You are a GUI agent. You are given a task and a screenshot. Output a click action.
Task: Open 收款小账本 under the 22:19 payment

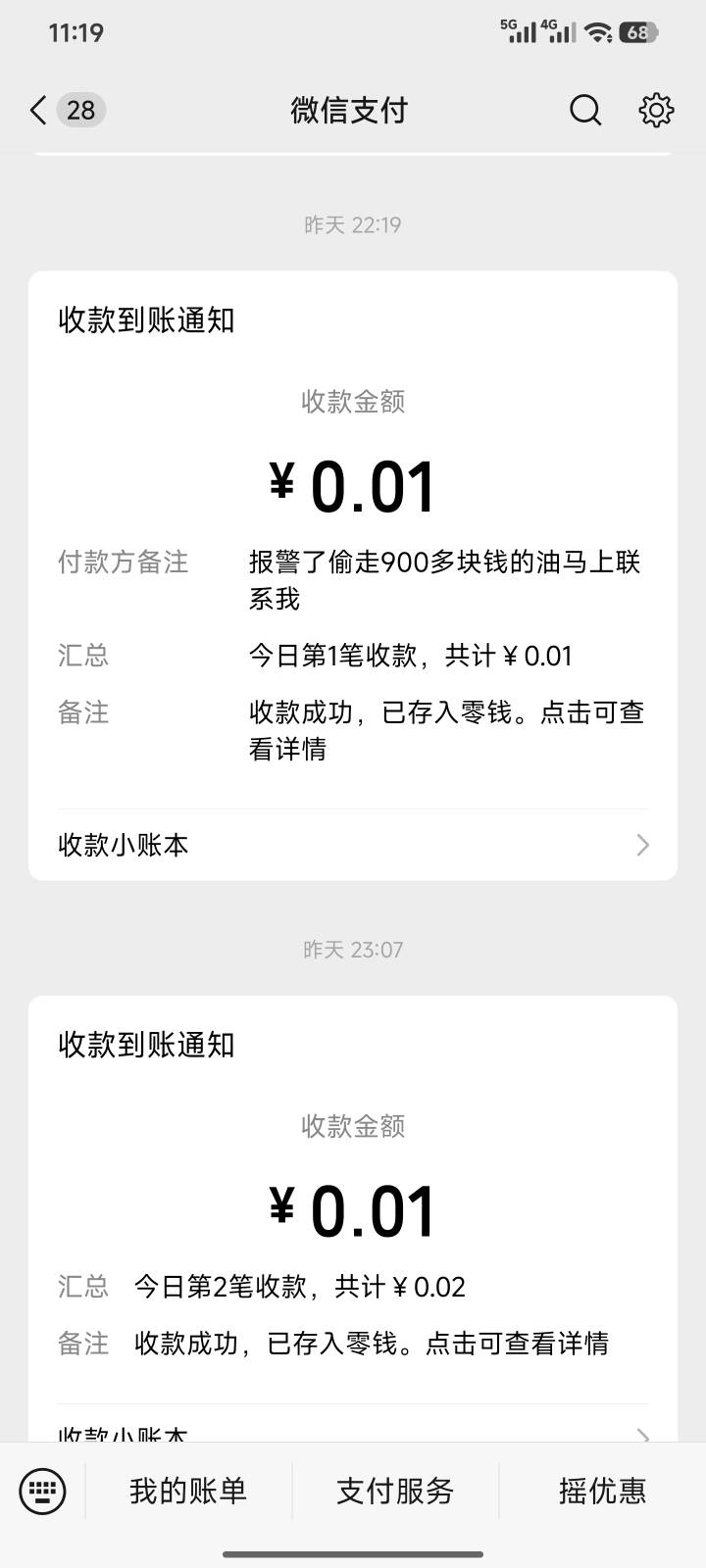click(x=353, y=845)
